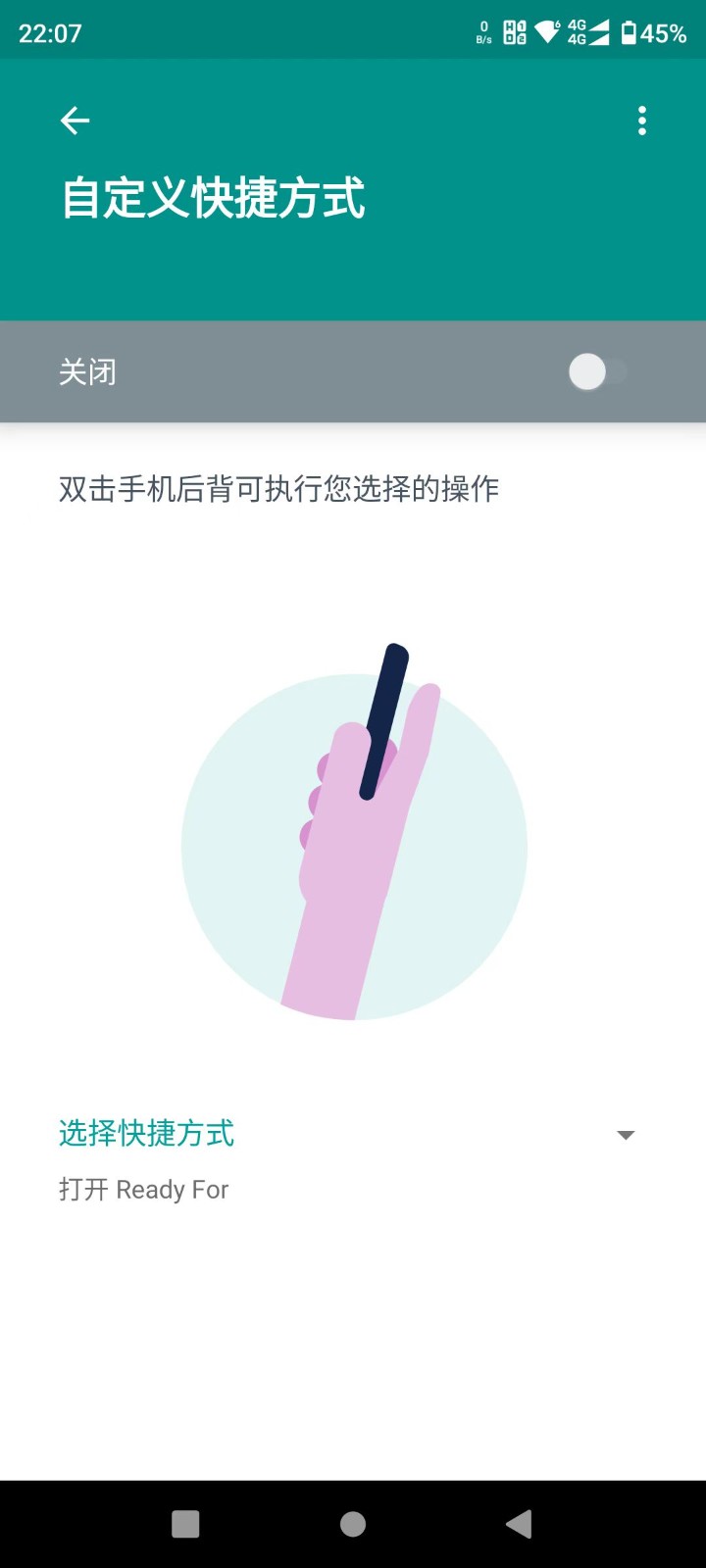This screenshot has width=706, height=1568.
Task: Open the three-dot overflow menu
Action: [x=642, y=121]
